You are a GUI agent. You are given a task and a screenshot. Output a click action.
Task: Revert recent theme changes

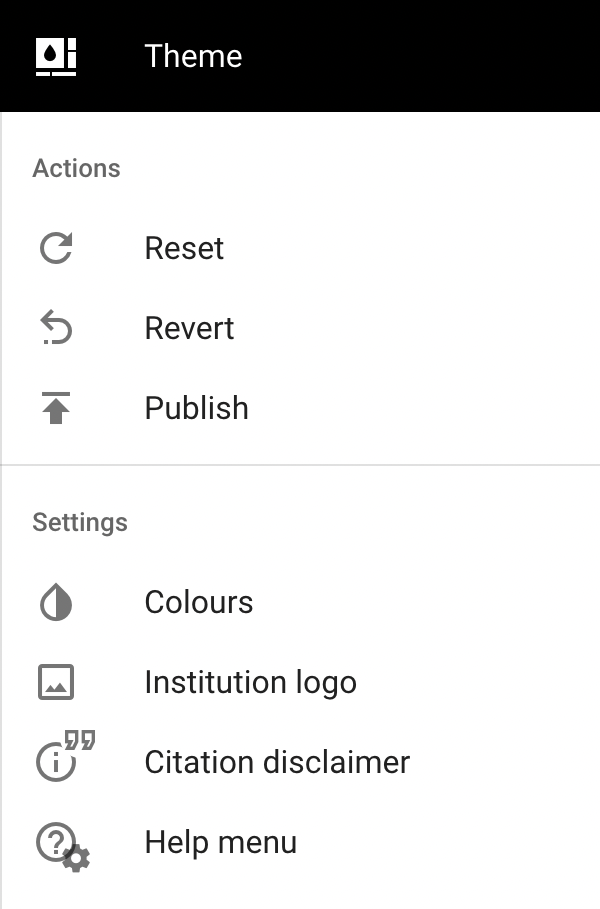point(189,328)
